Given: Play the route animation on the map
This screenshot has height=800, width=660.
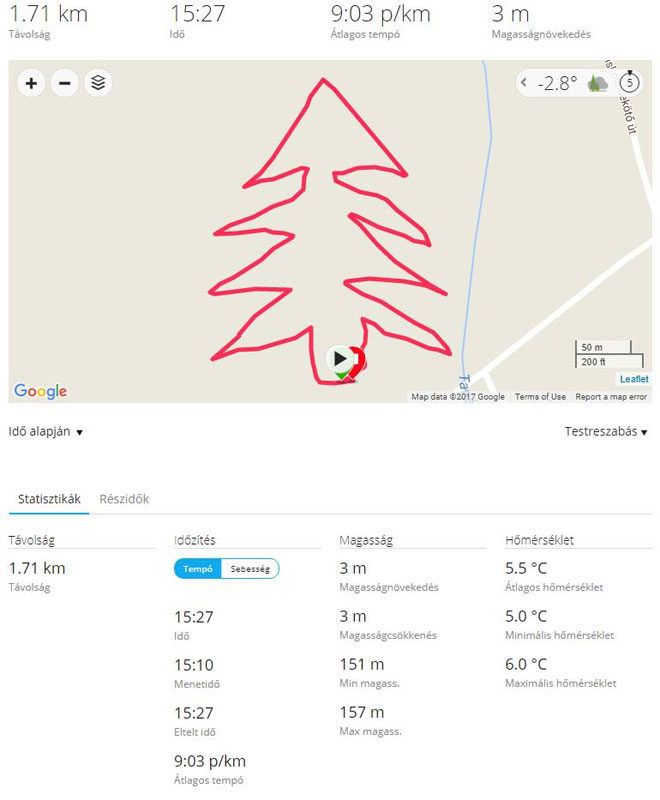Looking at the screenshot, I should 341,358.
